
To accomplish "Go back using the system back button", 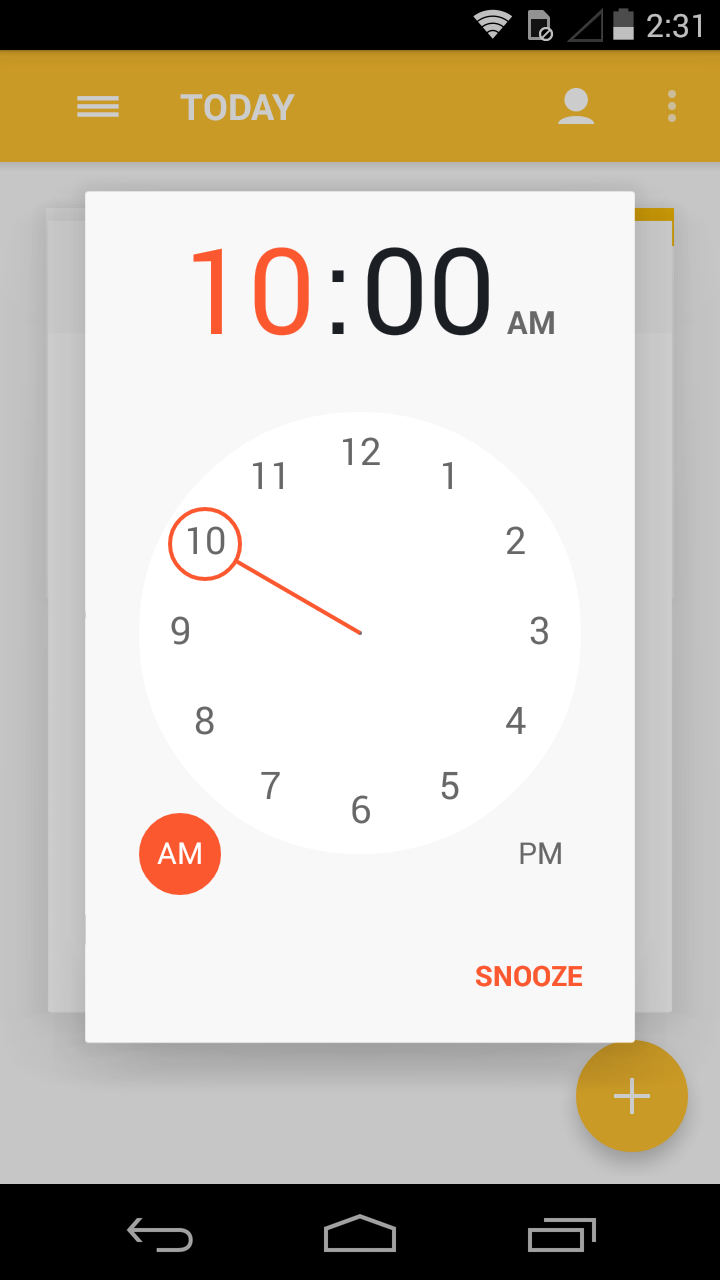I will tap(160, 1235).
